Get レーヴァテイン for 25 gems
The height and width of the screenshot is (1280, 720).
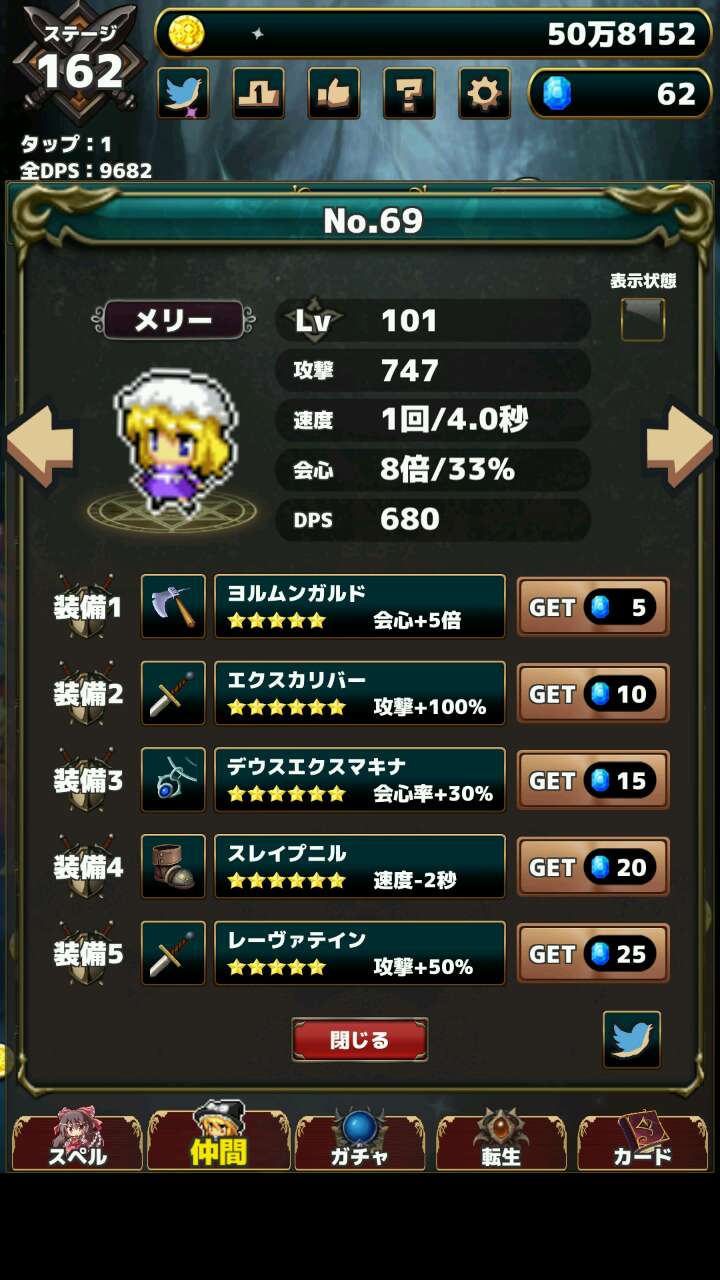click(x=593, y=954)
